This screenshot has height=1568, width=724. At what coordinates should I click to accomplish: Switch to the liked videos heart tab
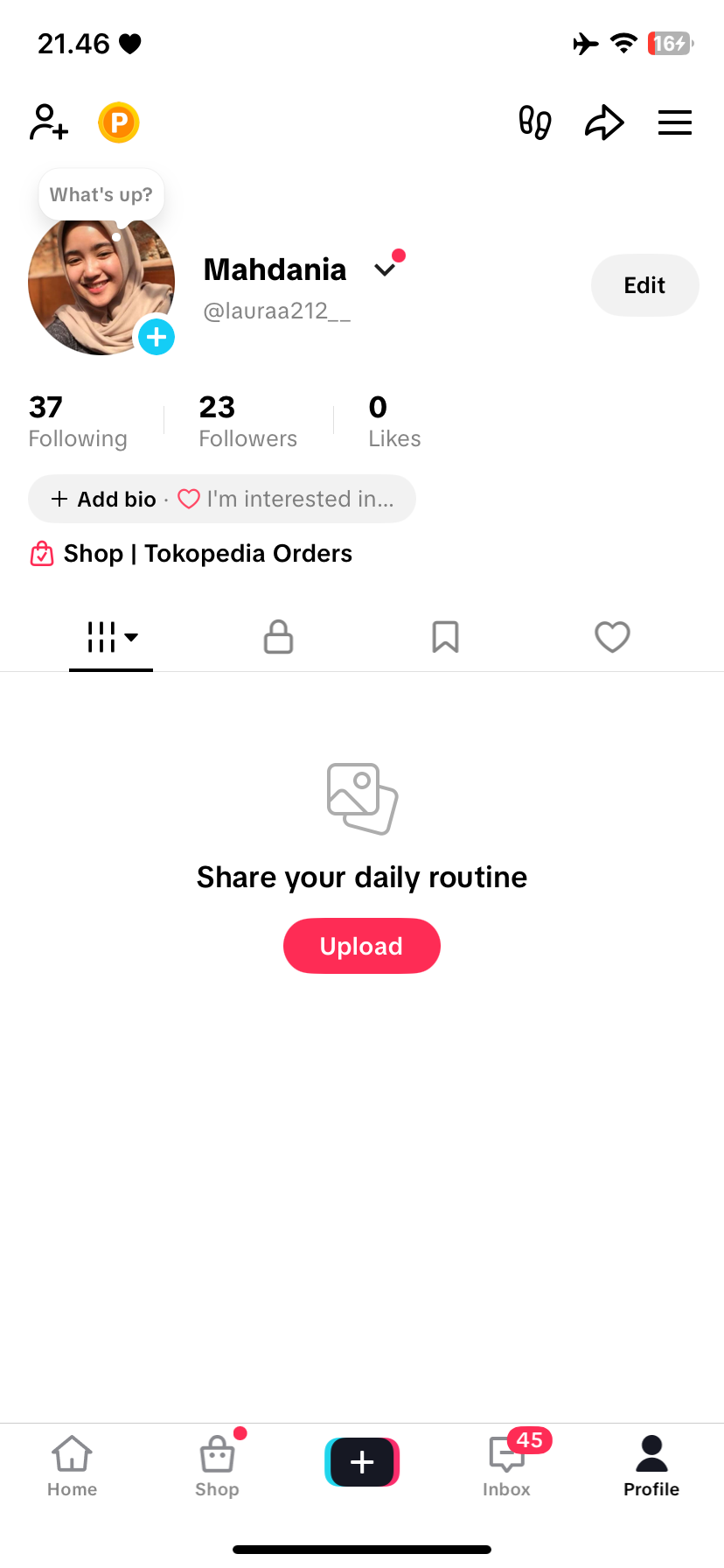click(612, 637)
